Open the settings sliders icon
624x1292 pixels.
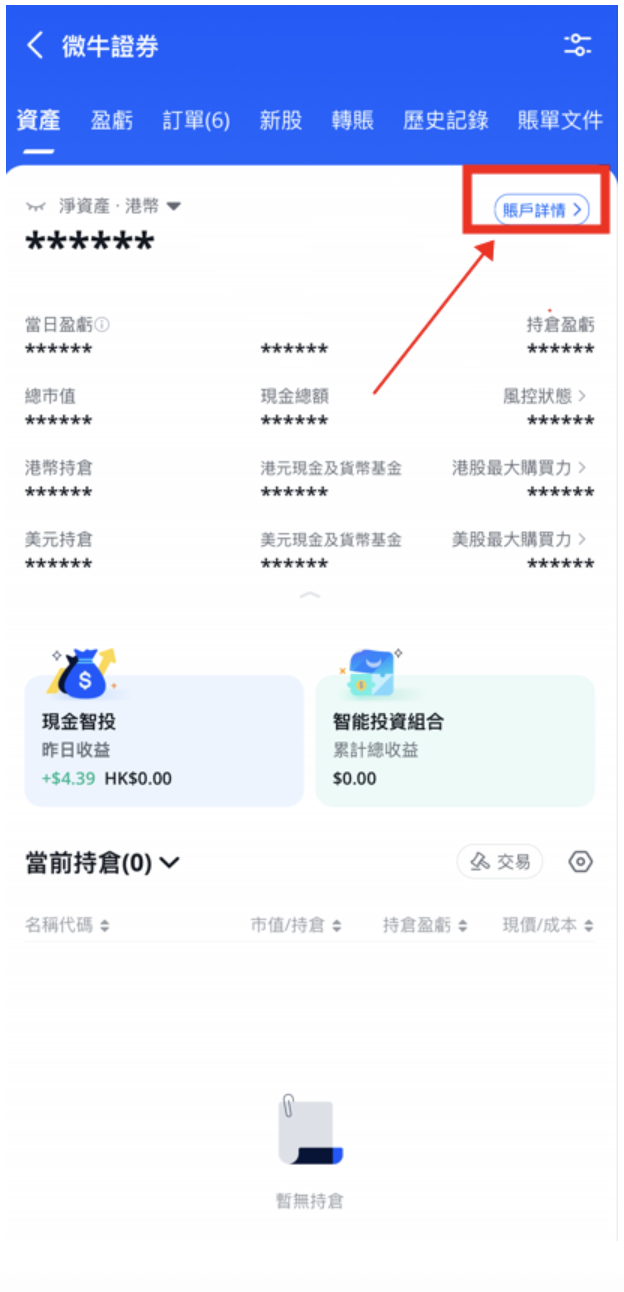point(577,45)
